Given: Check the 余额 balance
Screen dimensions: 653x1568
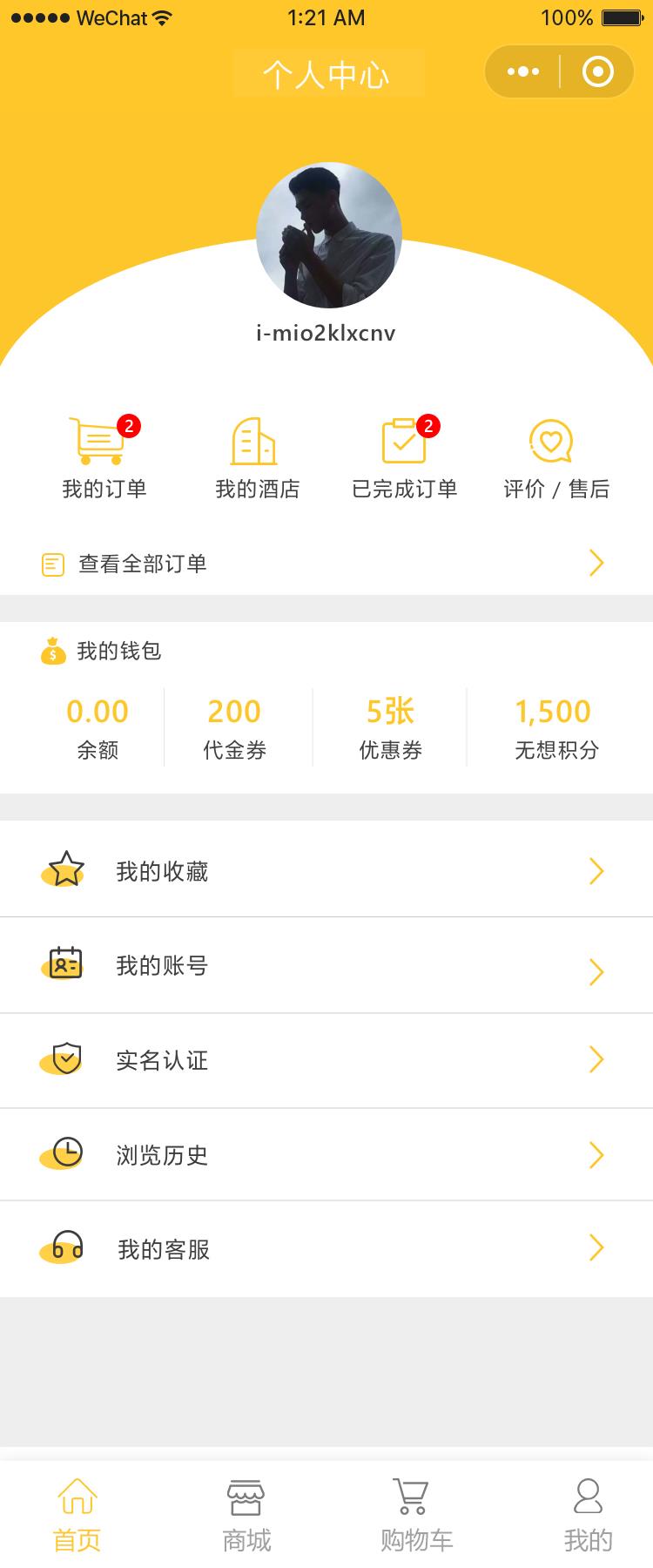Looking at the screenshot, I should [x=98, y=727].
